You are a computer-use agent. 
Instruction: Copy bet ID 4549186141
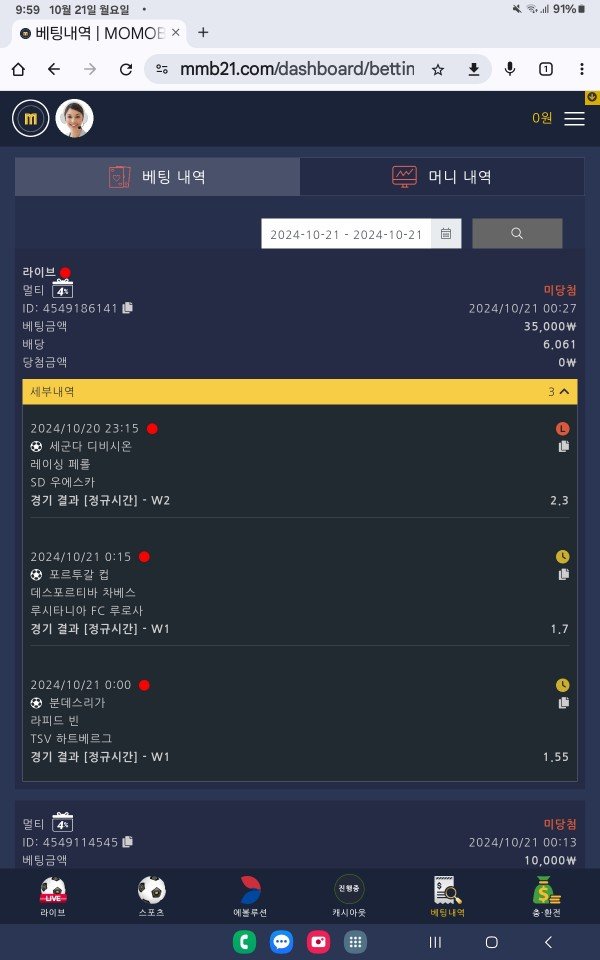(127, 308)
